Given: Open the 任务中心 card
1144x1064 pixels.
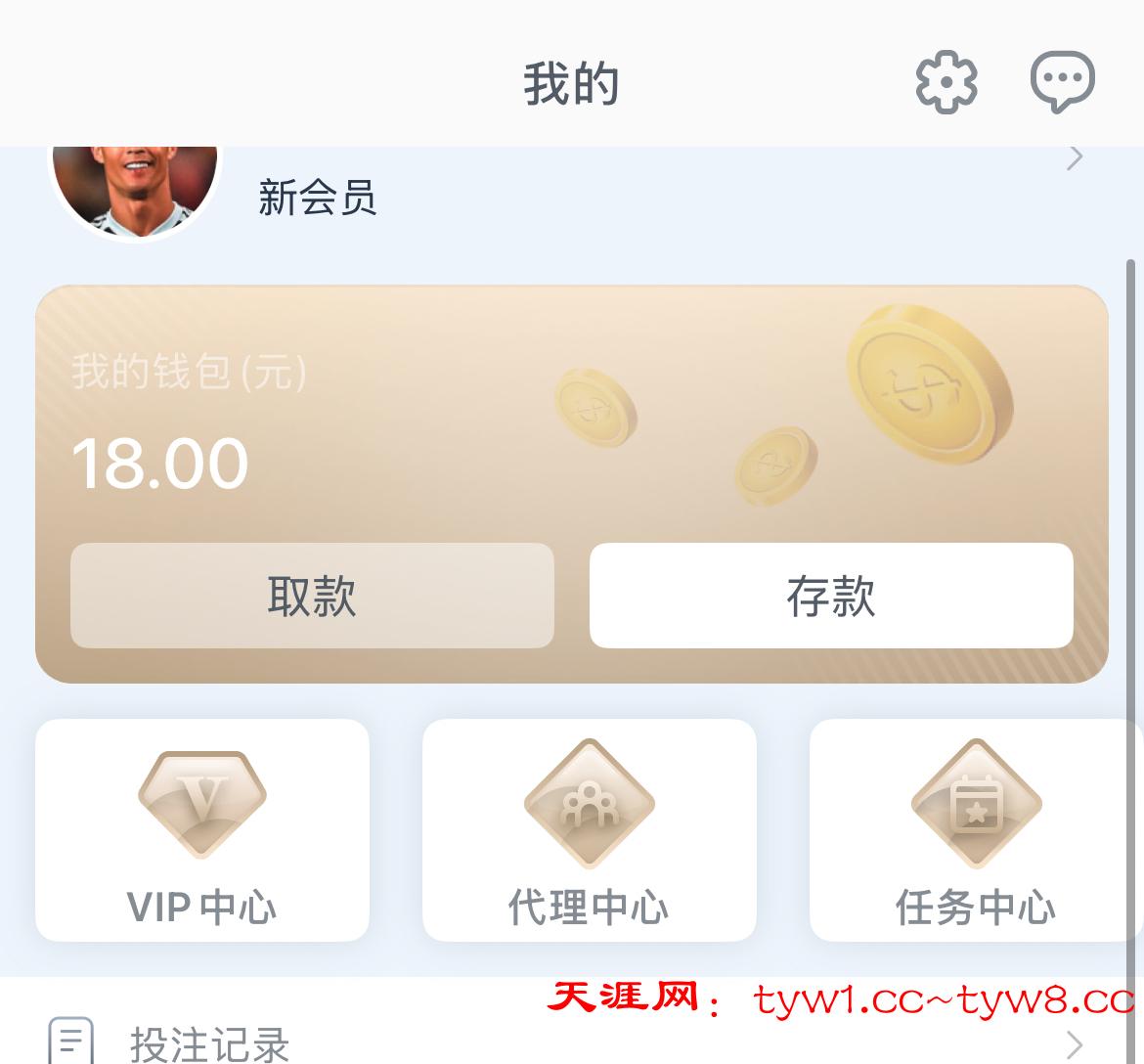Looking at the screenshot, I should (x=975, y=830).
